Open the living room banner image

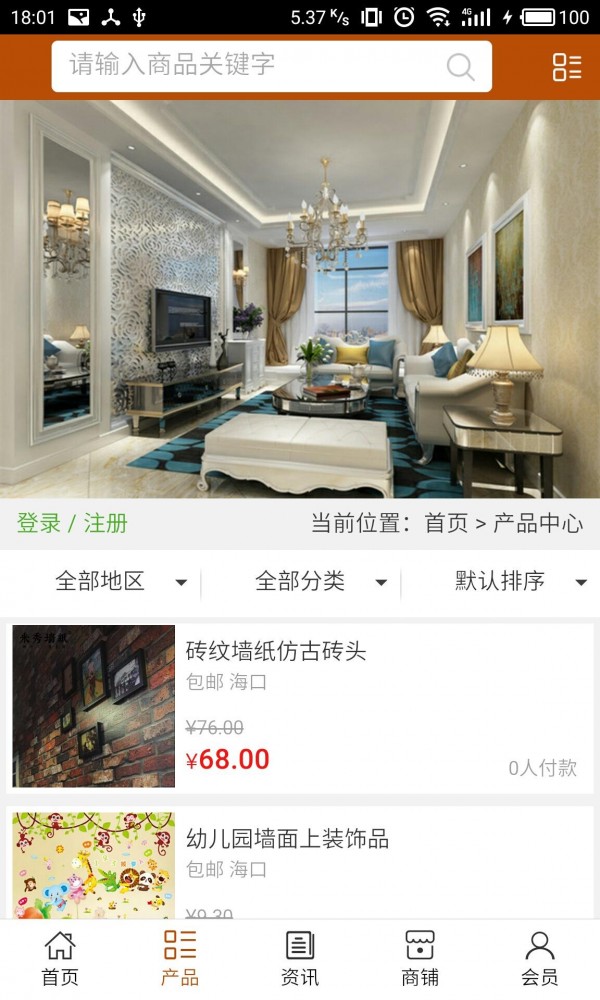(300, 298)
